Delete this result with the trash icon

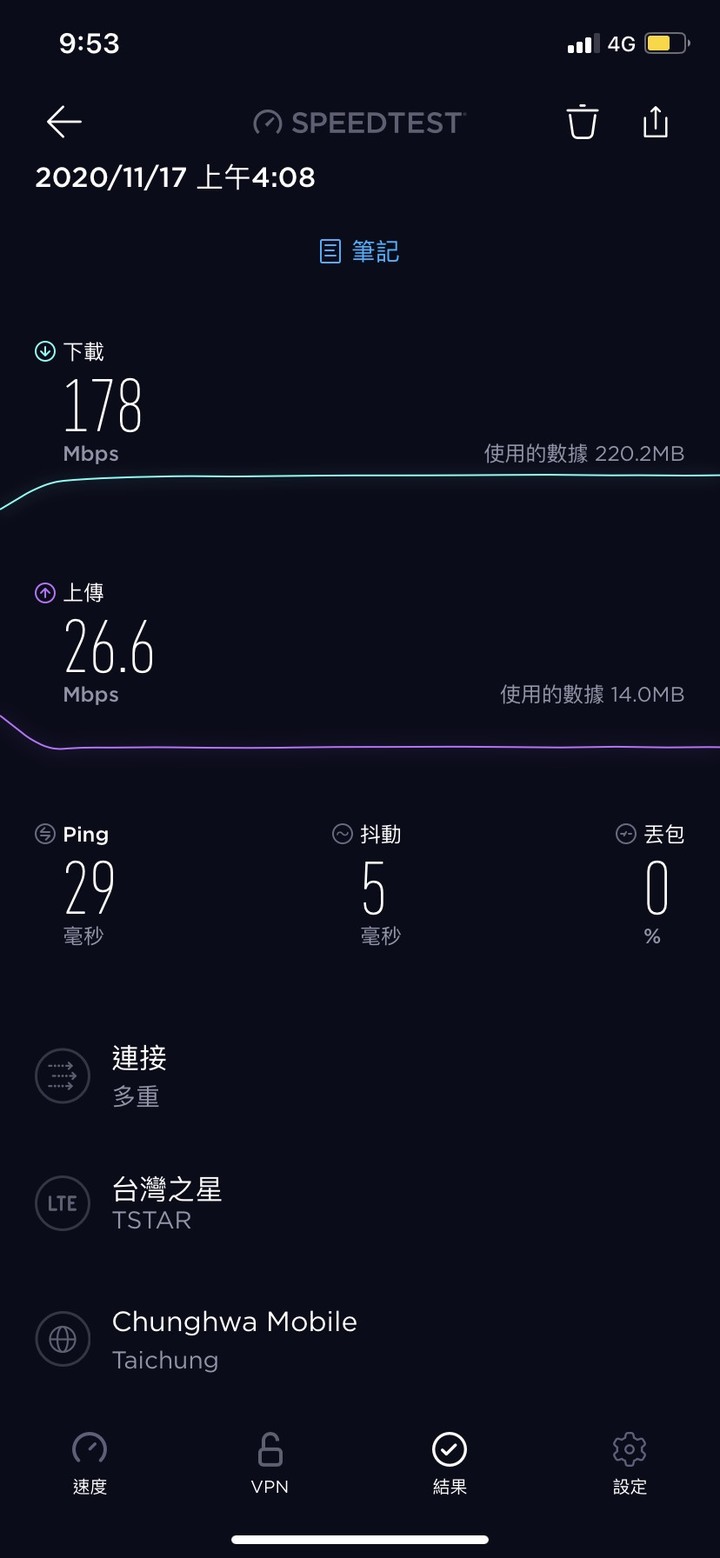(582, 122)
